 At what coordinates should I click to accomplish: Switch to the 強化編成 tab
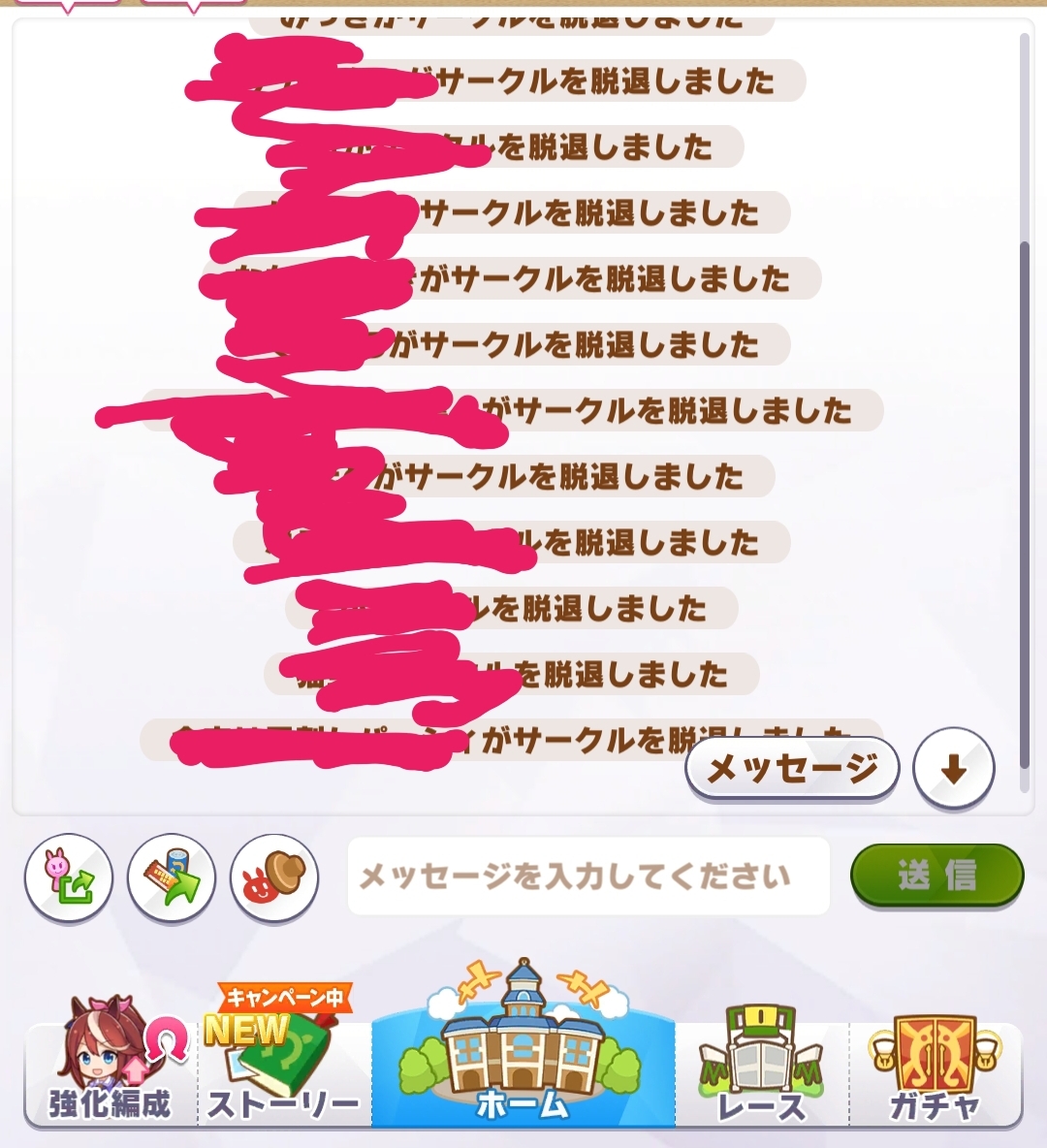coord(111,1073)
